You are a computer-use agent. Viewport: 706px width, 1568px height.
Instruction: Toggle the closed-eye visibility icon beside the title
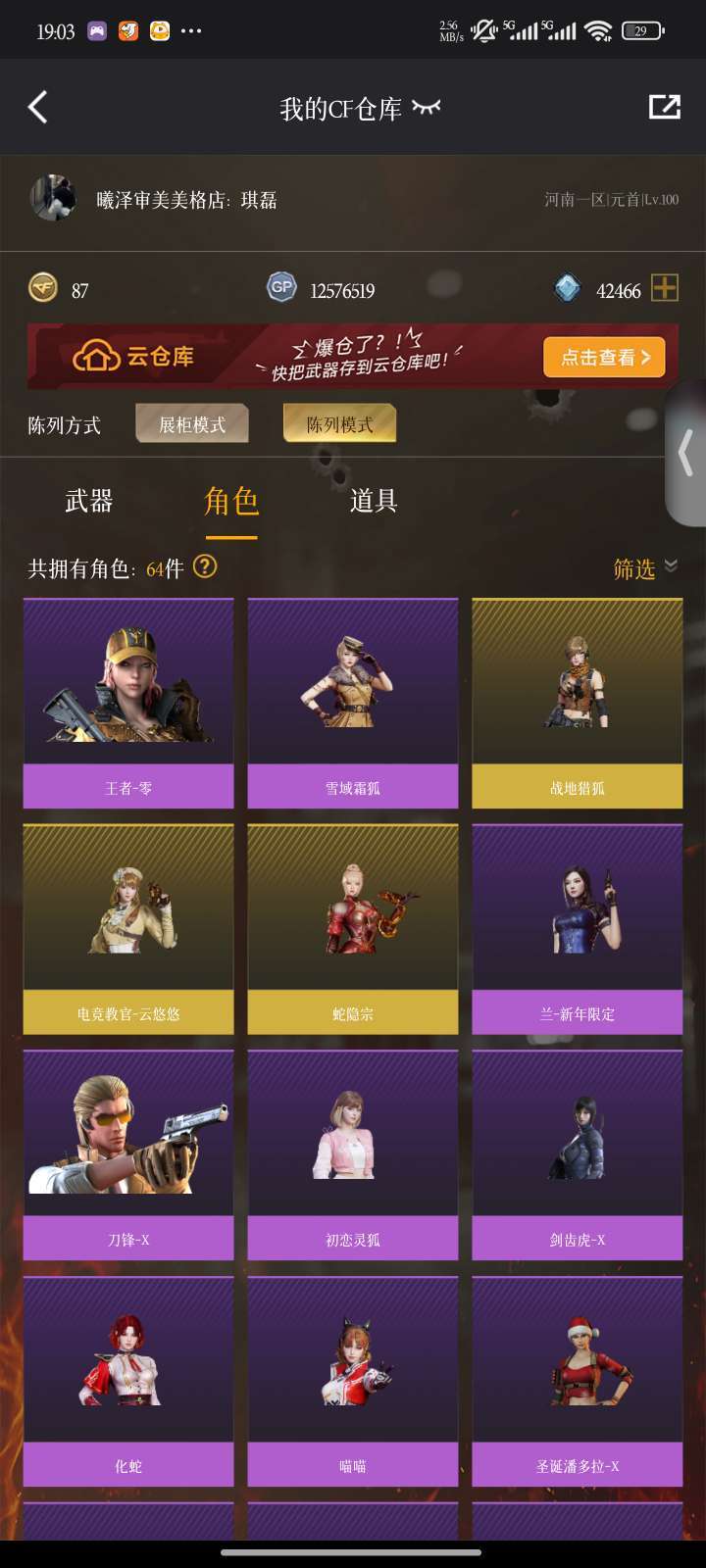(x=426, y=107)
